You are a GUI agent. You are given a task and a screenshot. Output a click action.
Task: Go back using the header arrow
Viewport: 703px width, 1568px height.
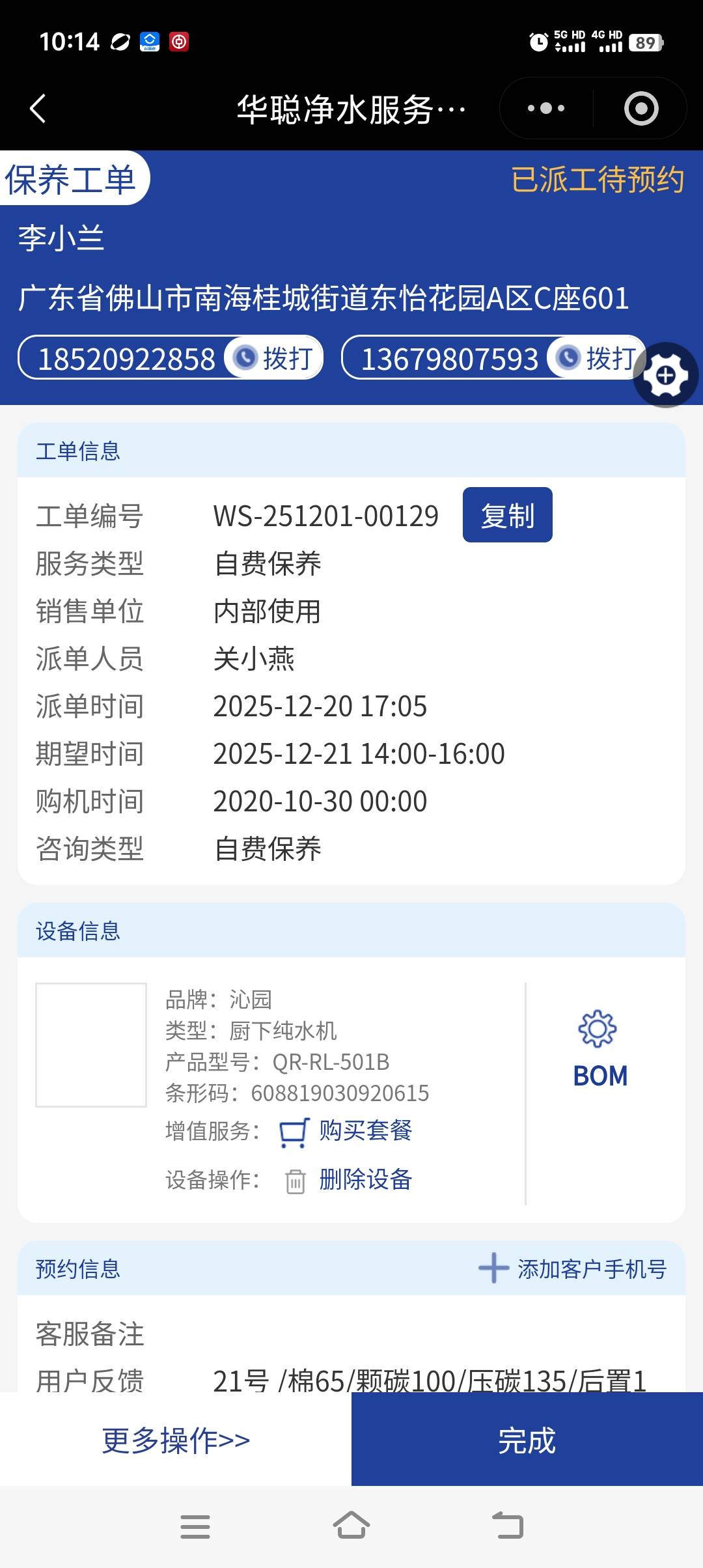point(38,108)
